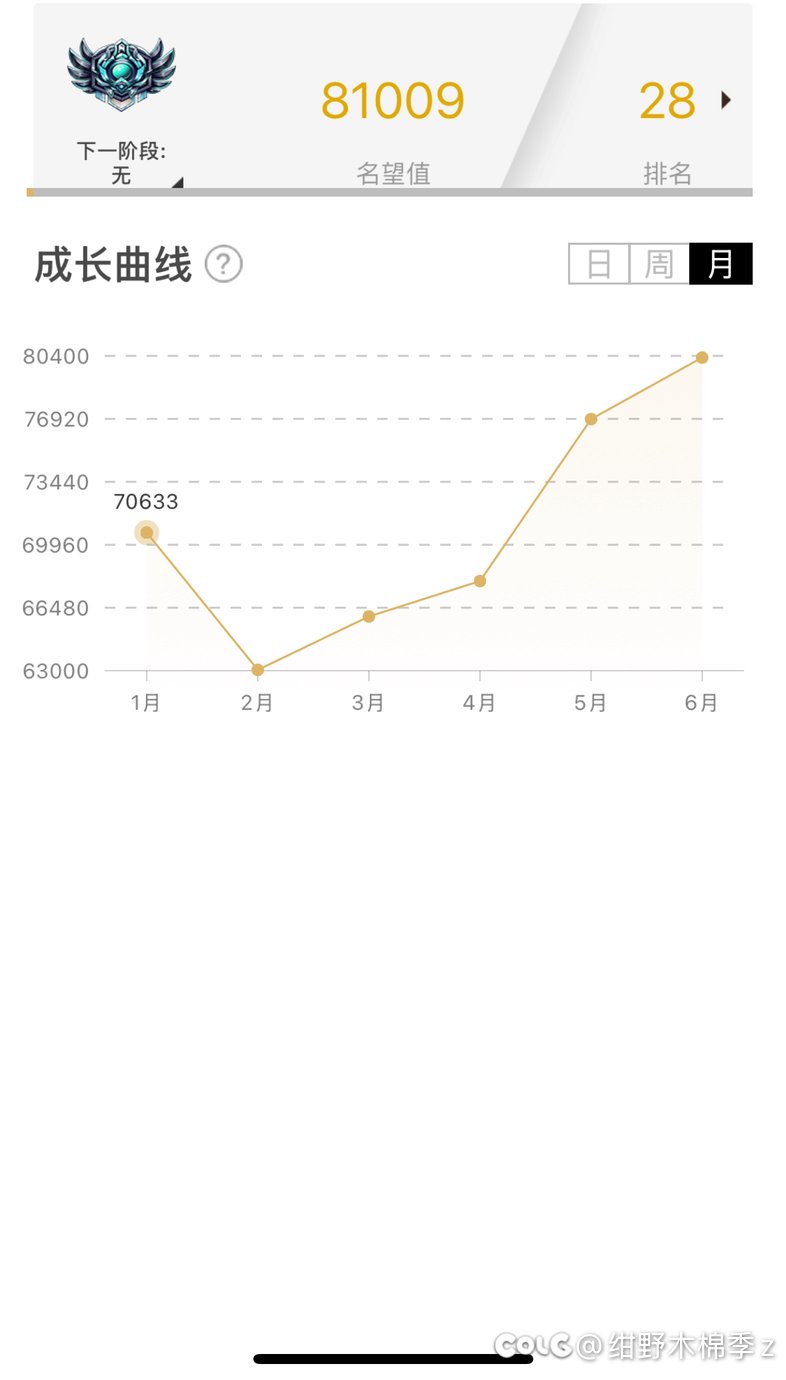Screen dimensions: 786x1380
Task: Tap the 6月 data point on the chart
Action: click(702, 357)
